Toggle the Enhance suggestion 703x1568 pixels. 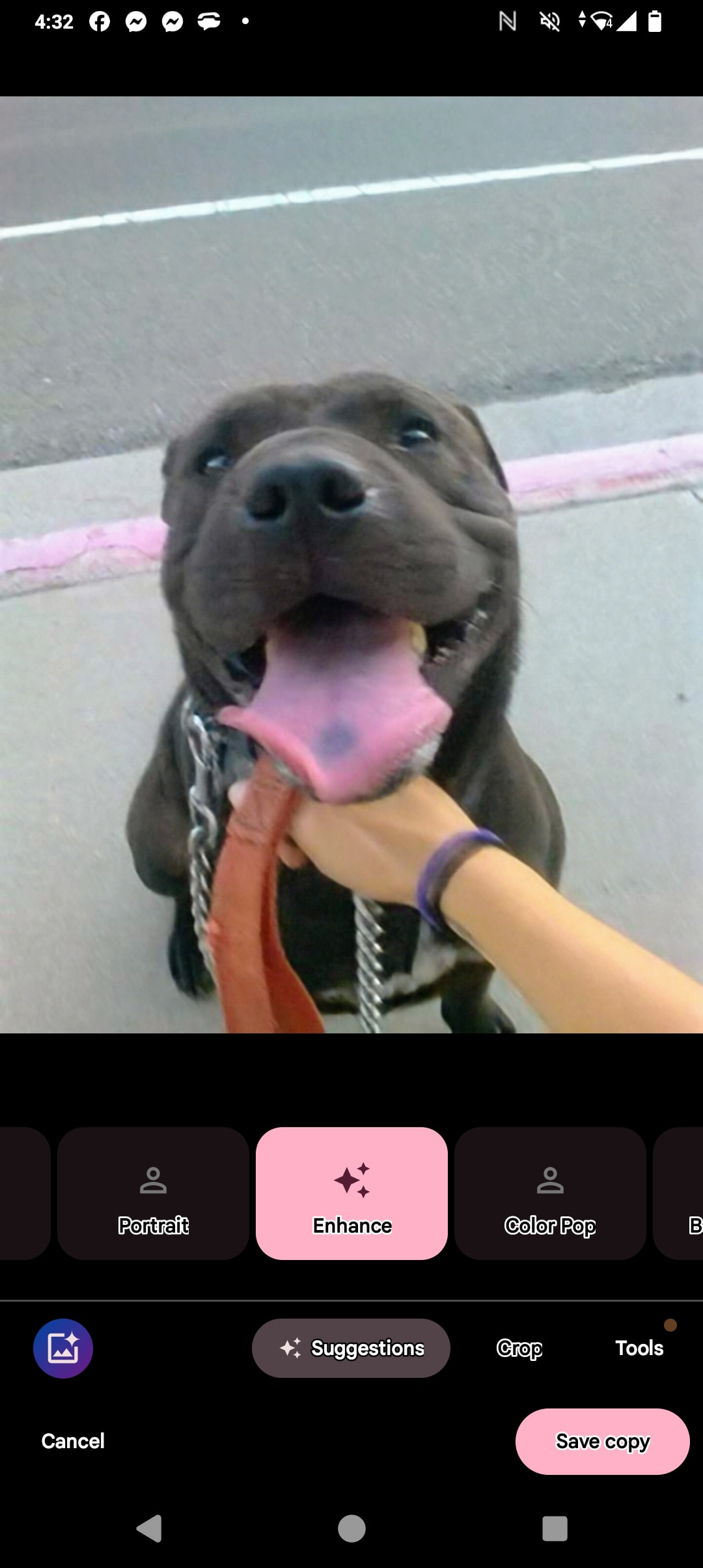[351, 1193]
